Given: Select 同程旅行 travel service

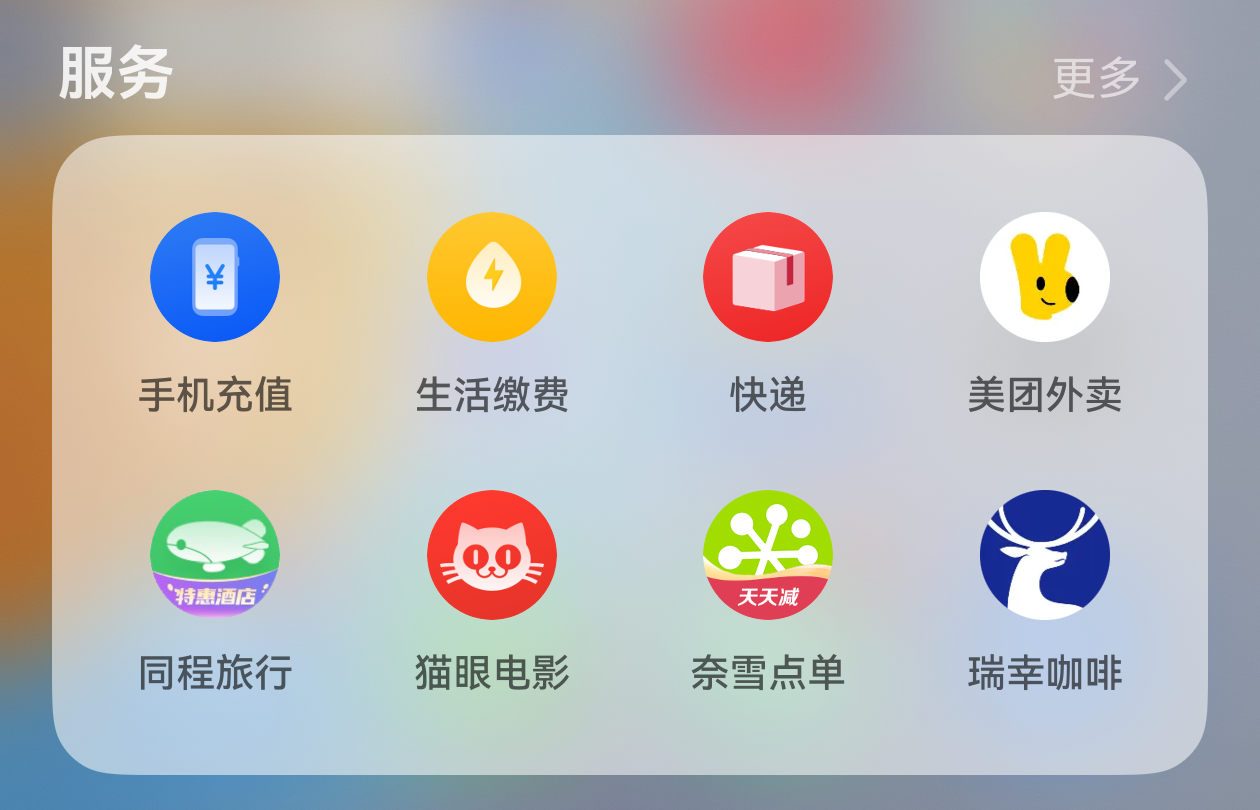Looking at the screenshot, I should click(x=215, y=554).
